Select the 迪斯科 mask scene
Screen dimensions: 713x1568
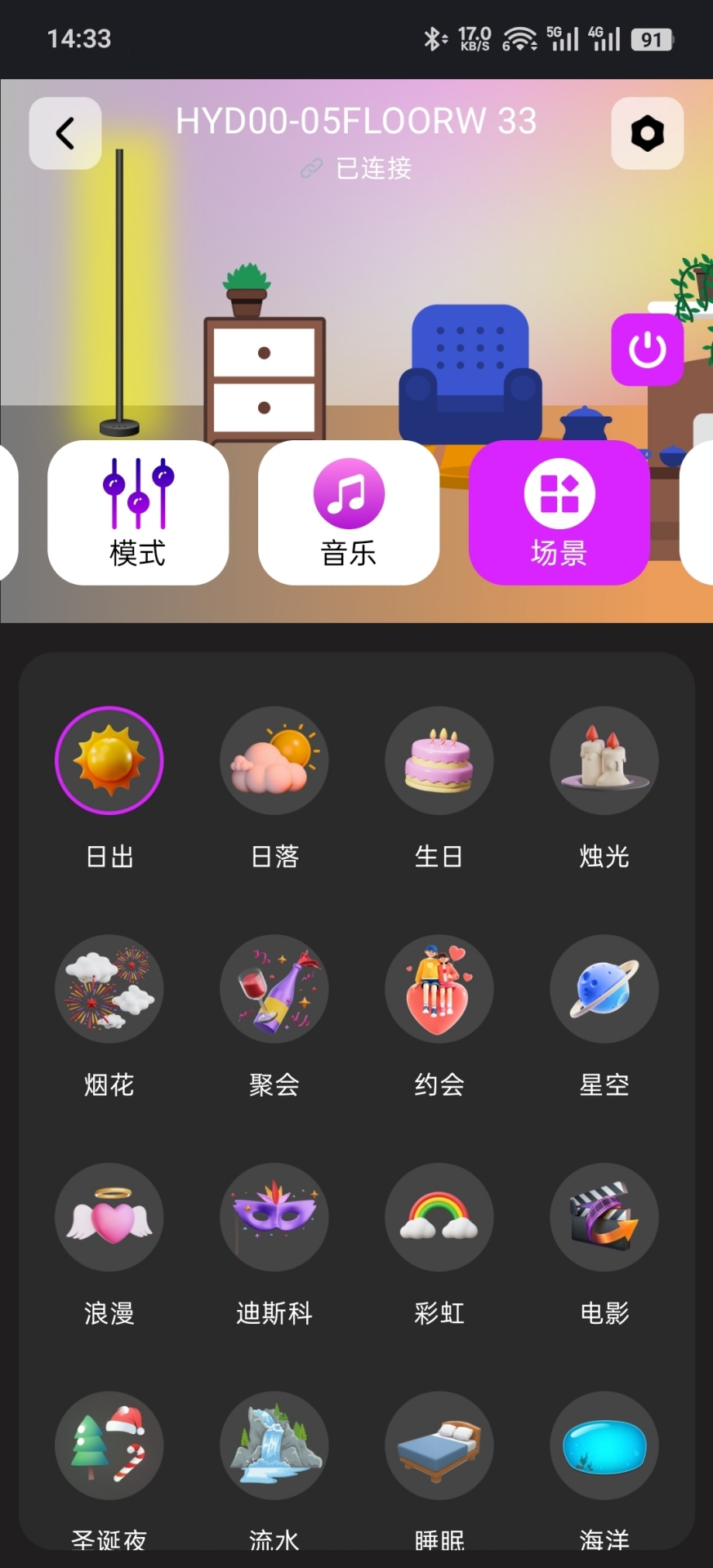coord(274,1218)
